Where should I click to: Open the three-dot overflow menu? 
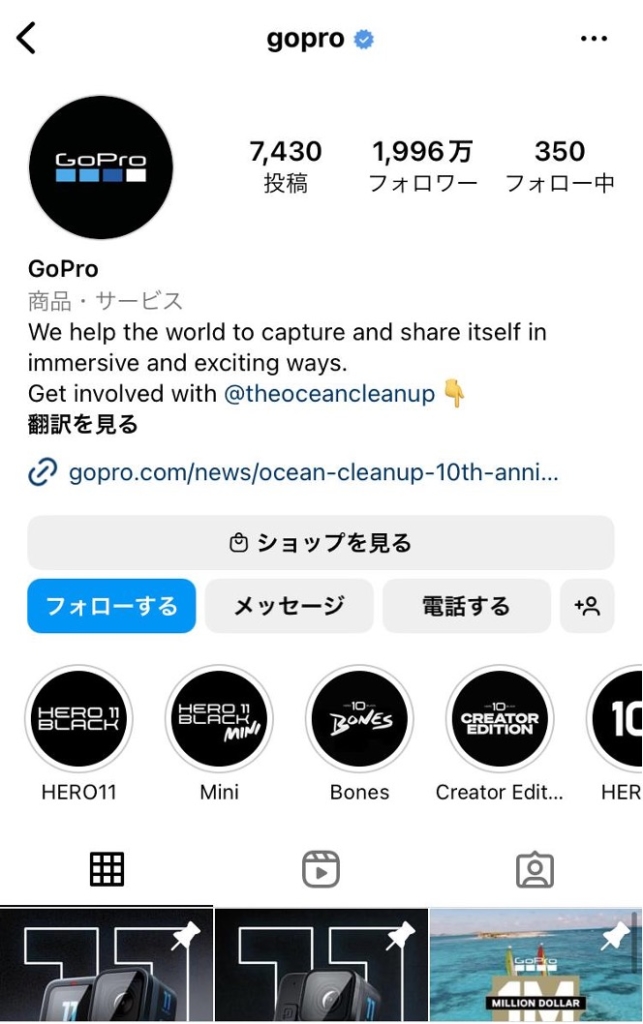[x=594, y=39]
